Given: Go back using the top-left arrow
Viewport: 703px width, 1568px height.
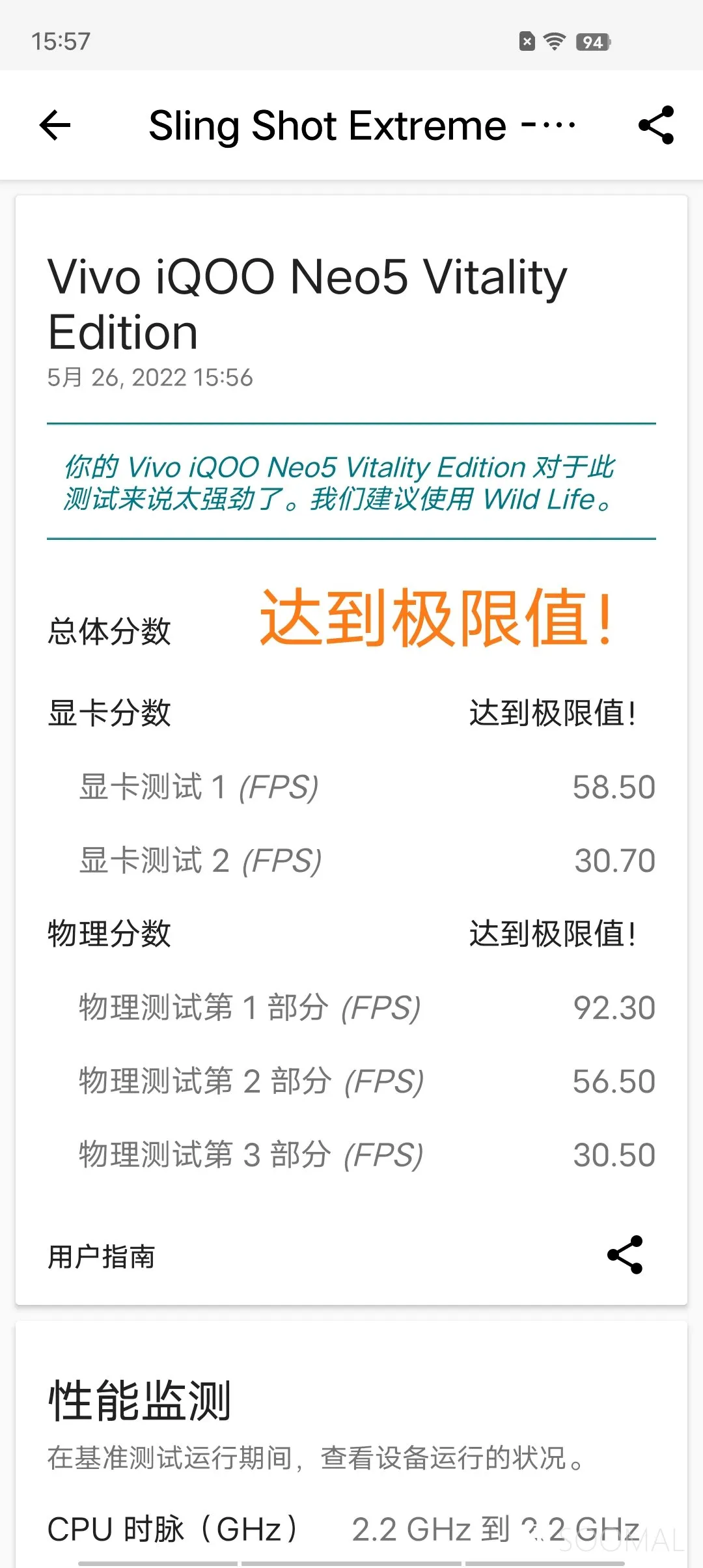Looking at the screenshot, I should click(55, 125).
